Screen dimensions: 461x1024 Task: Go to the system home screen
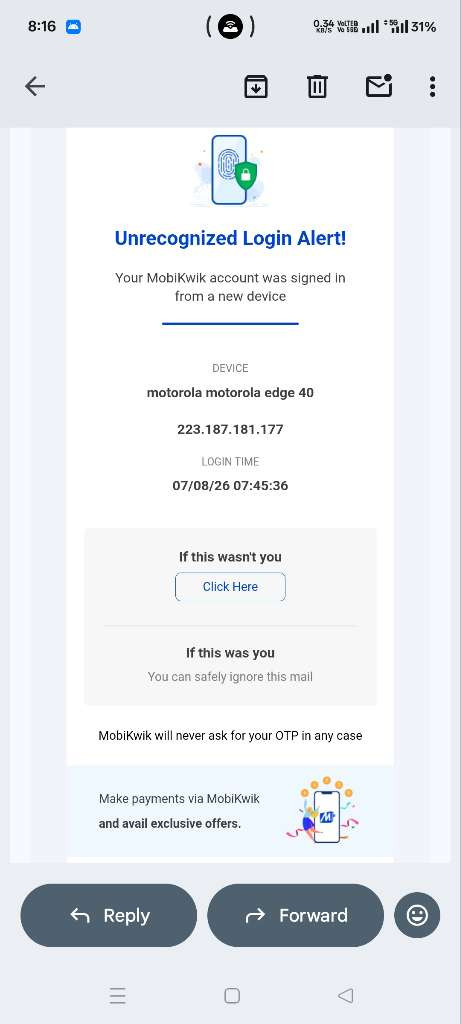coord(232,995)
